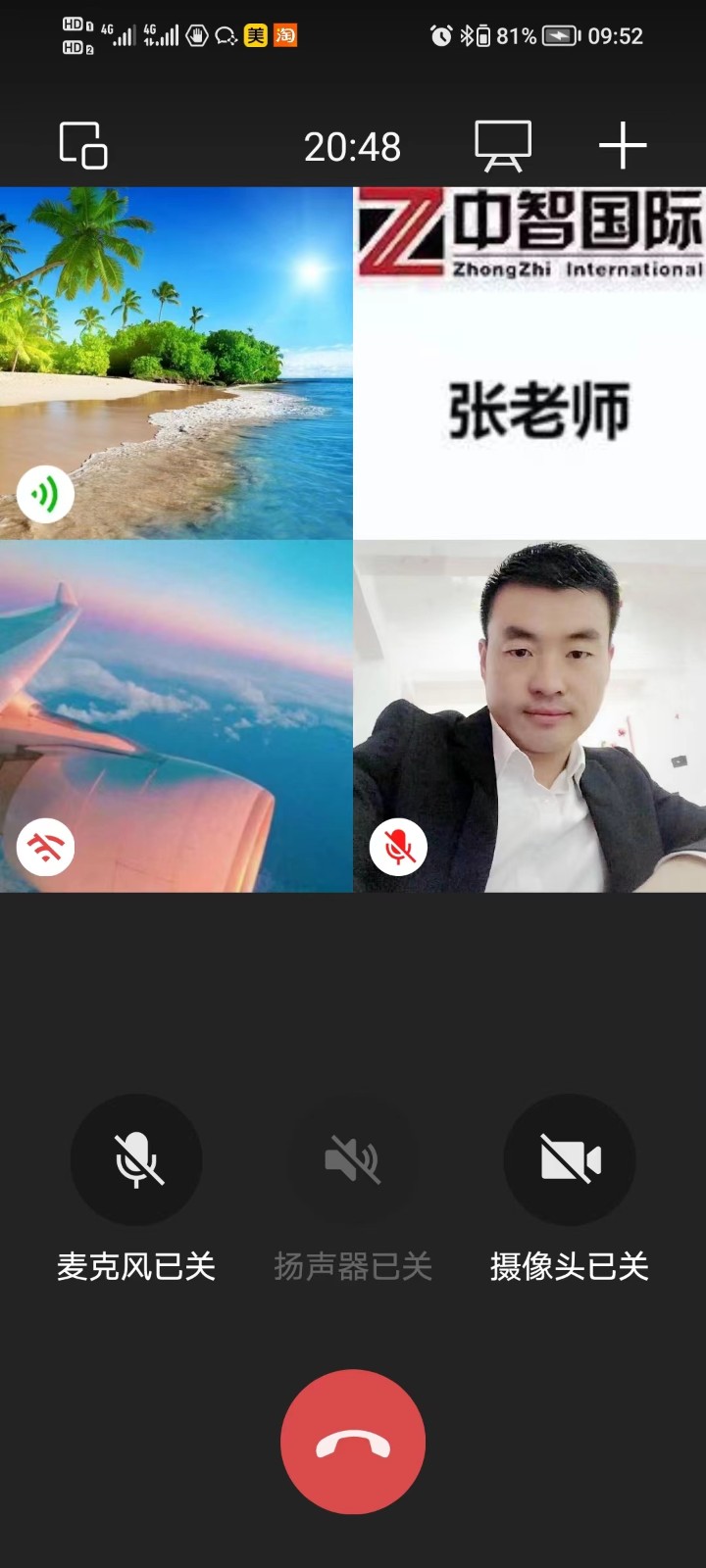Hang up the call
The image size is (706, 1568).
coord(353,1442)
